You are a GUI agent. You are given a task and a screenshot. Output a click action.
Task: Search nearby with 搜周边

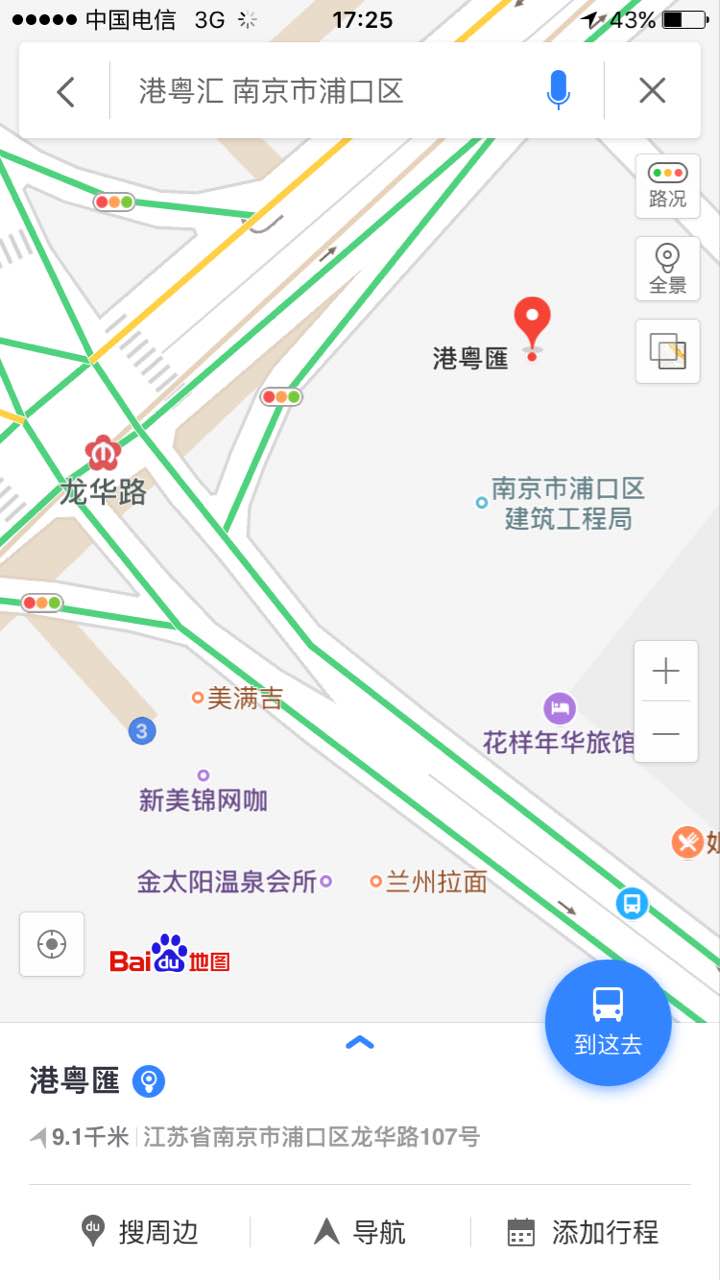click(x=140, y=1232)
